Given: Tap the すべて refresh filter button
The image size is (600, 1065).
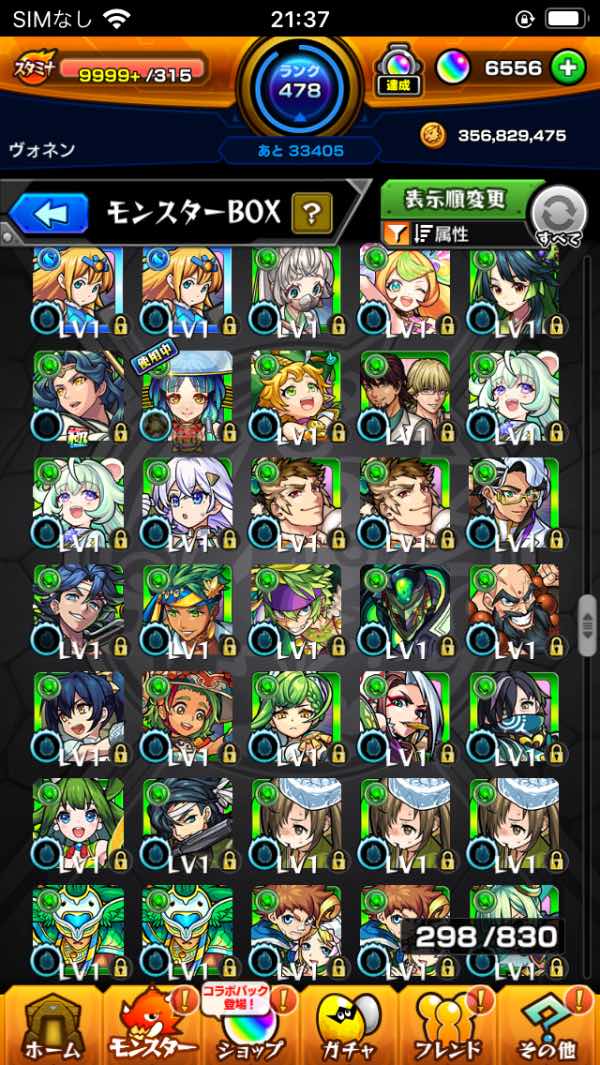Looking at the screenshot, I should 559,215.
